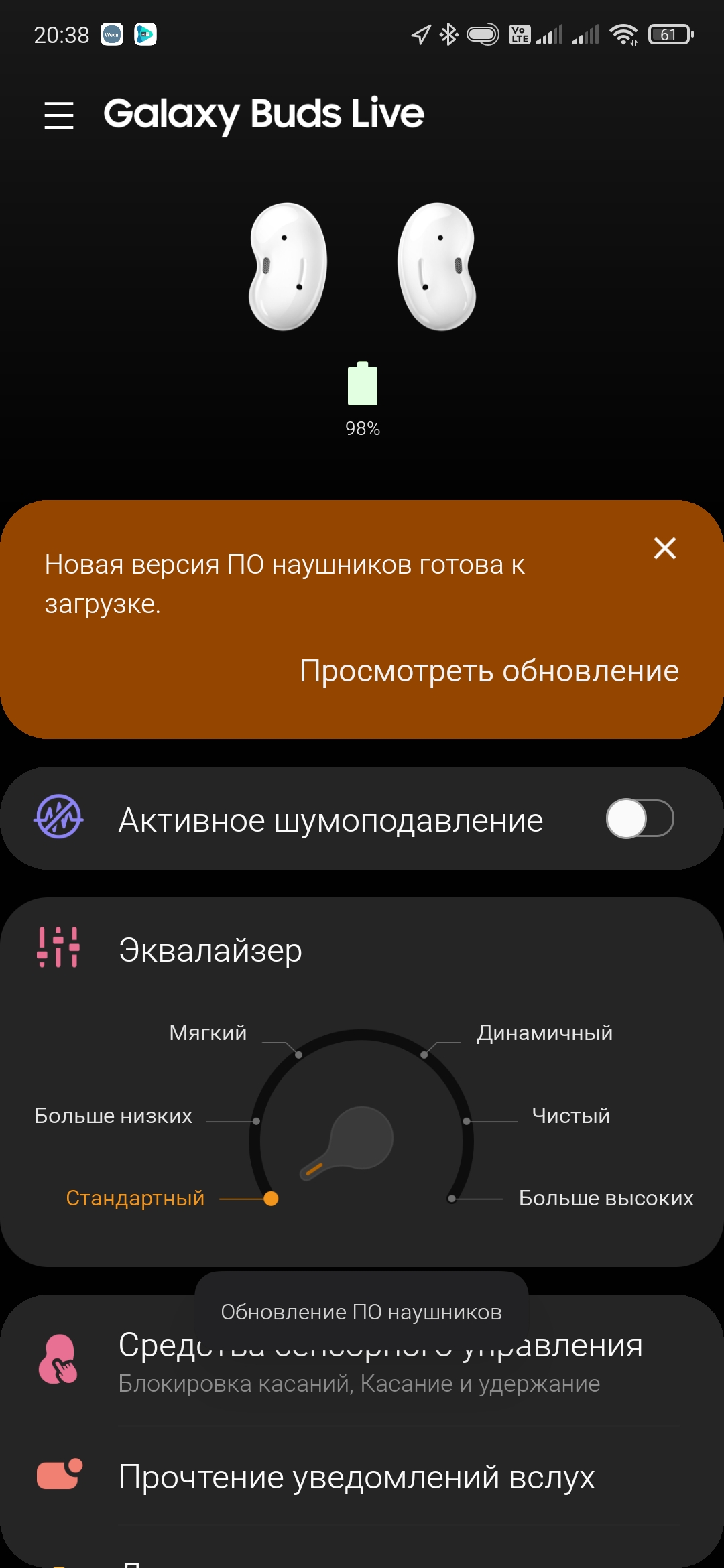The height and width of the screenshot is (1568, 724).
Task: Choose the Больше низких equalizer preset
Action: (x=113, y=1116)
